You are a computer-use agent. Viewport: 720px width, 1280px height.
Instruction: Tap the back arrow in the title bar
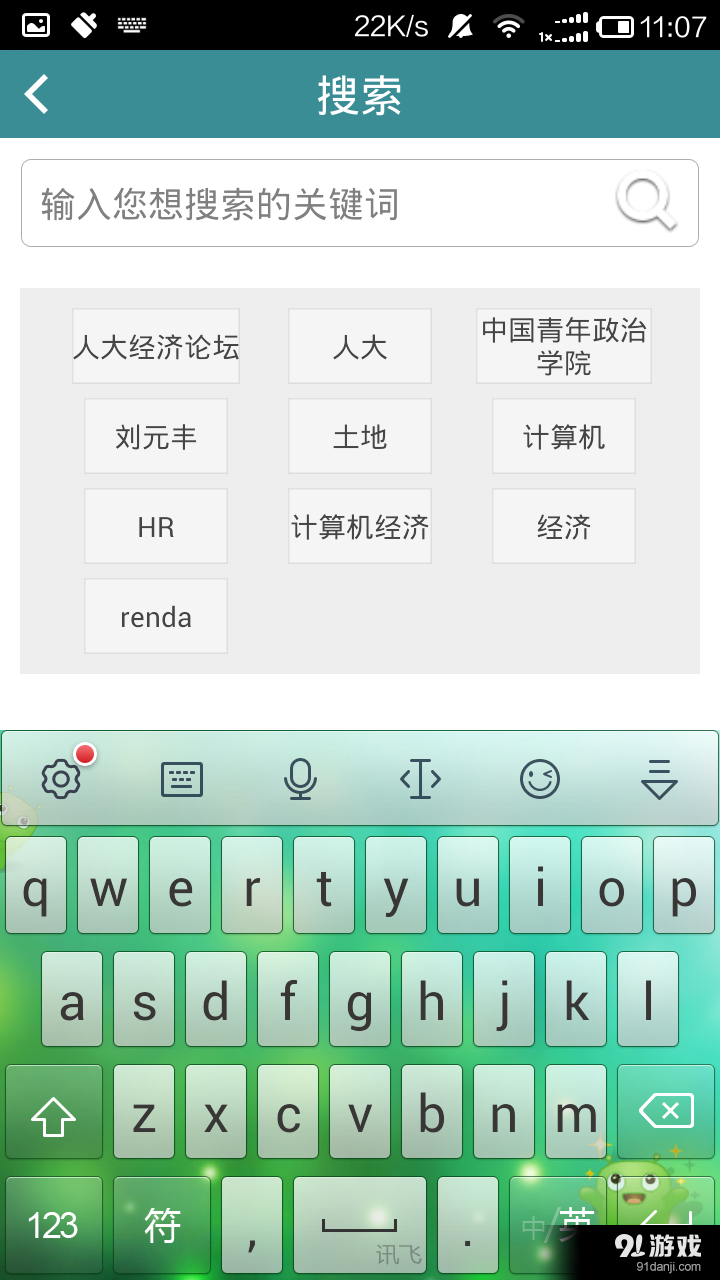coord(36,94)
